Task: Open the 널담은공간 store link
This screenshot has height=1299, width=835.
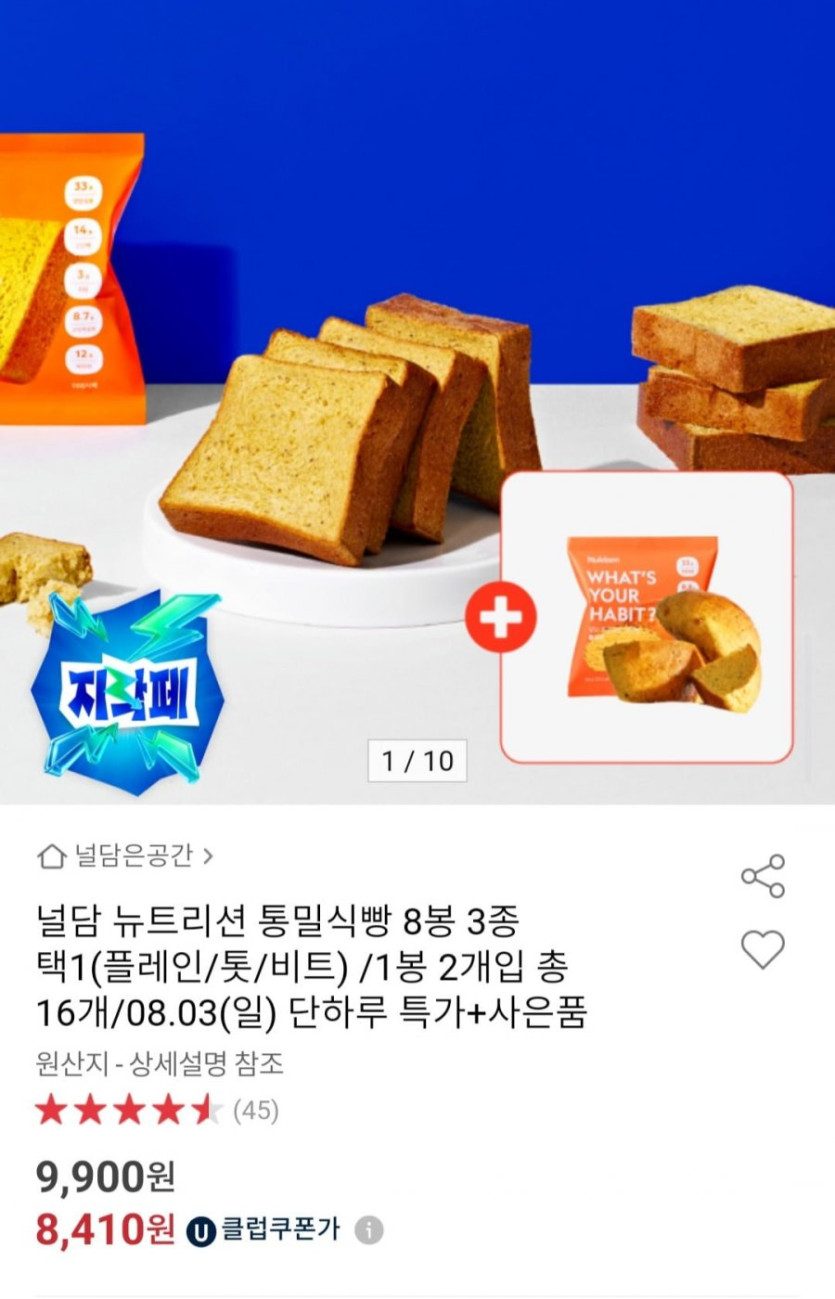Action: (x=126, y=856)
